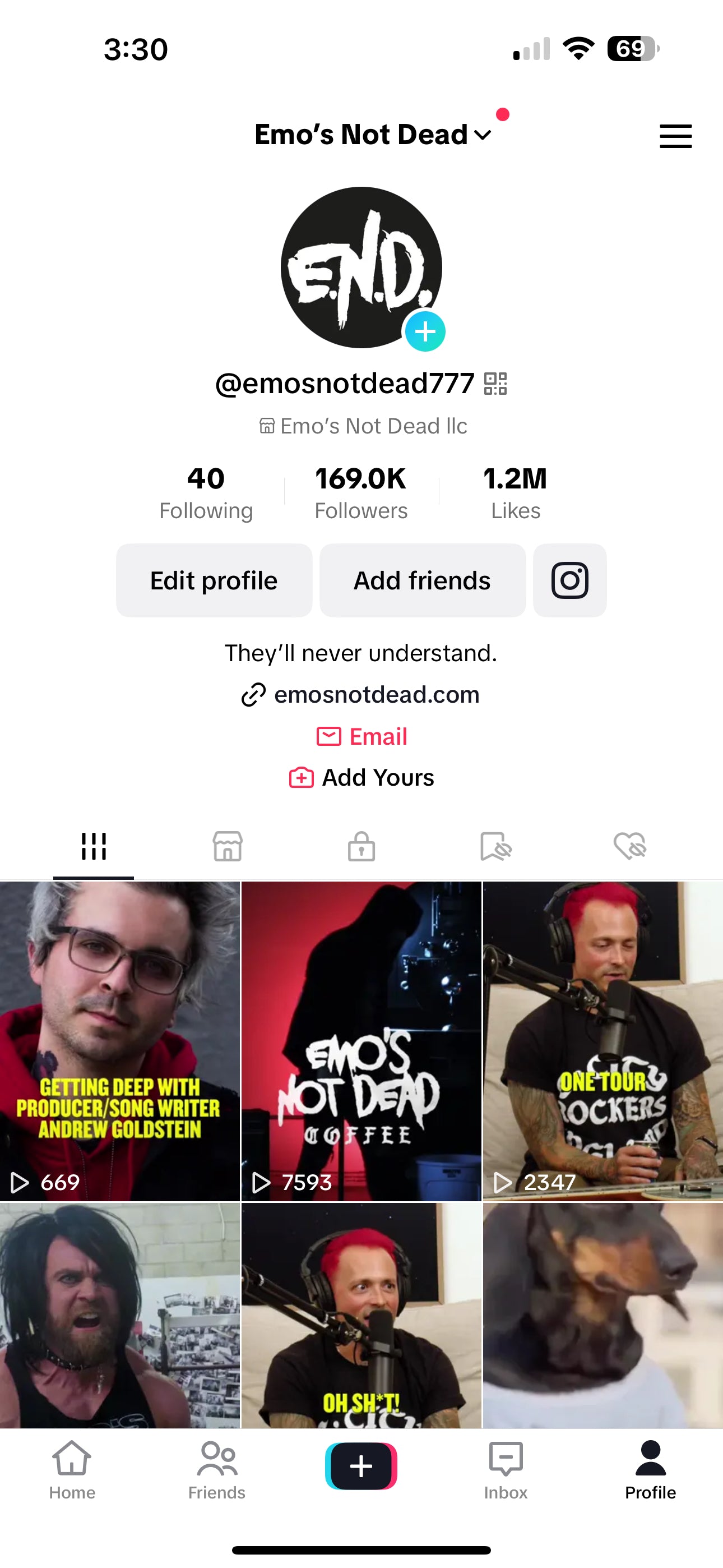
Task: Go to the Inbox tab
Action: click(505, 1469)
